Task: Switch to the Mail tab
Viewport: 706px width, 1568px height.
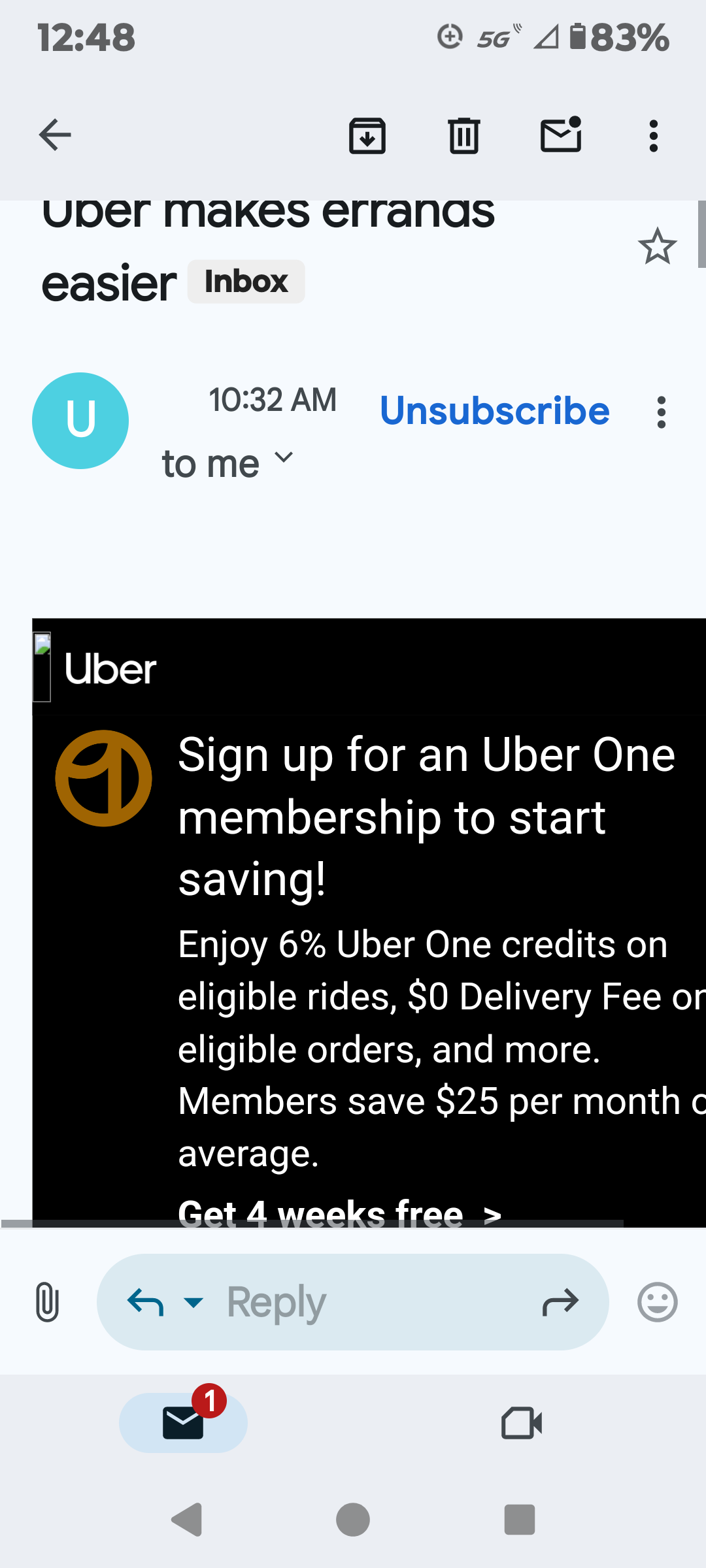Action: 183,1422
